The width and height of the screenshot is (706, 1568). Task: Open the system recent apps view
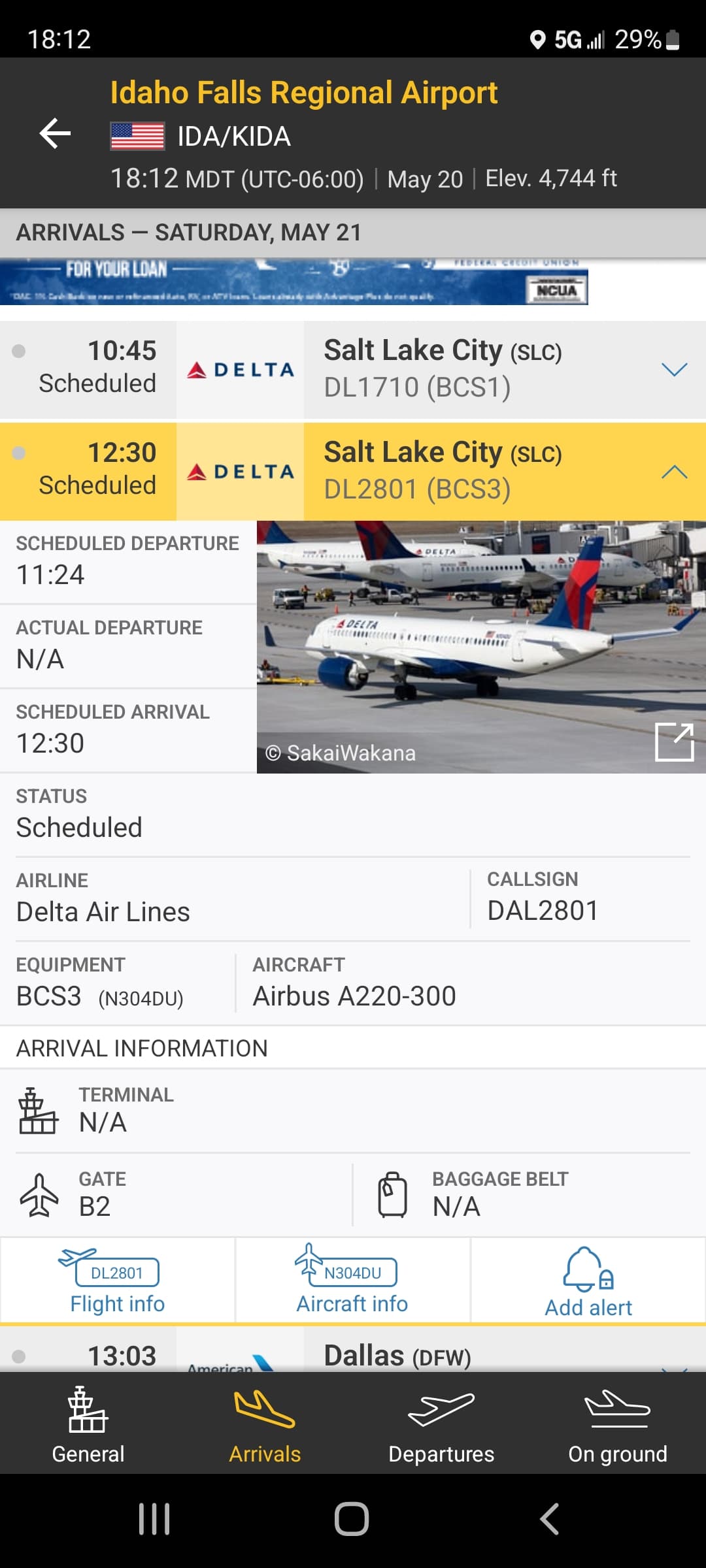click(x=154, y=1518)
